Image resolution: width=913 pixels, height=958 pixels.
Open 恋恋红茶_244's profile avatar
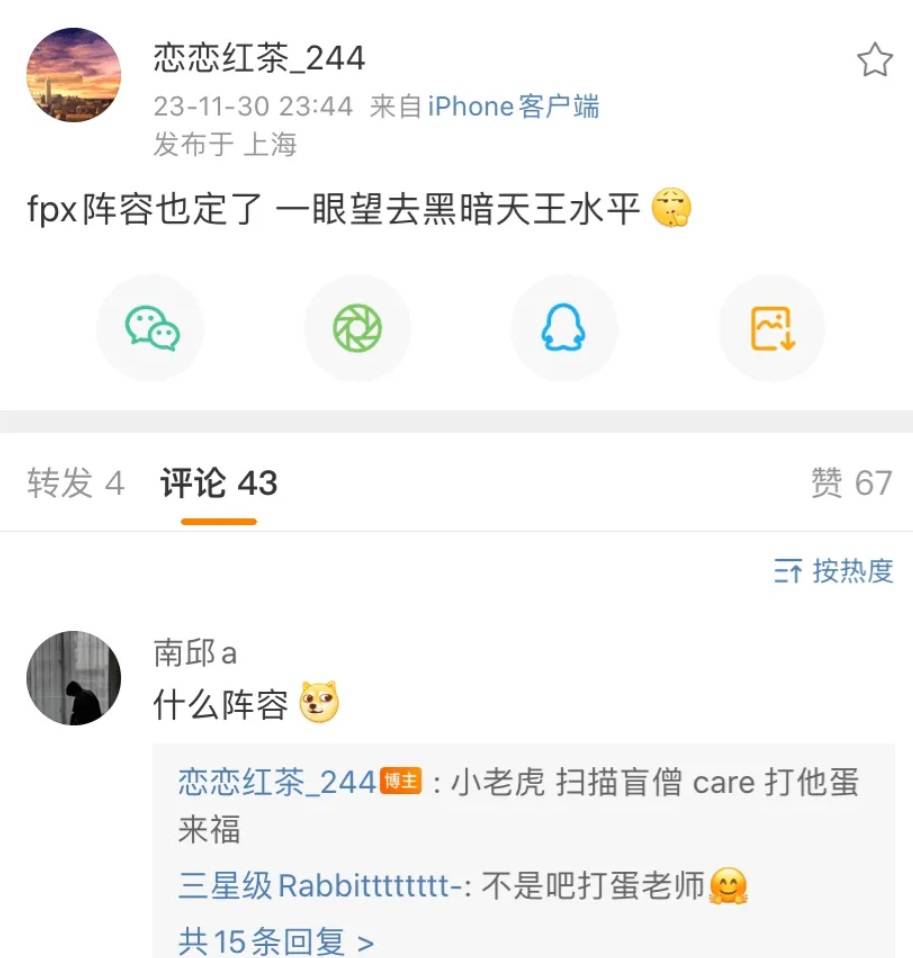coord(73,75)
